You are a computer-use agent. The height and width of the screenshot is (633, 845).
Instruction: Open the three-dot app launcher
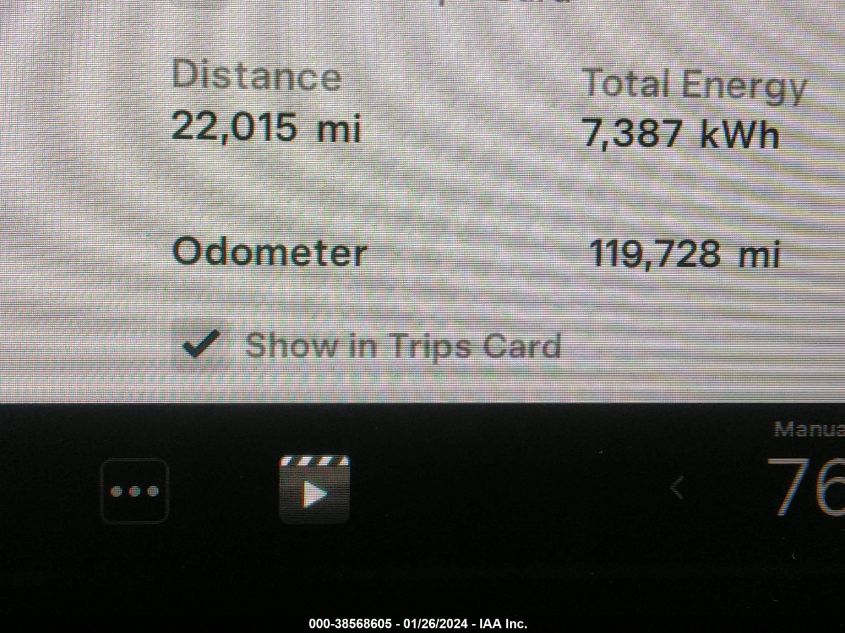135,491
